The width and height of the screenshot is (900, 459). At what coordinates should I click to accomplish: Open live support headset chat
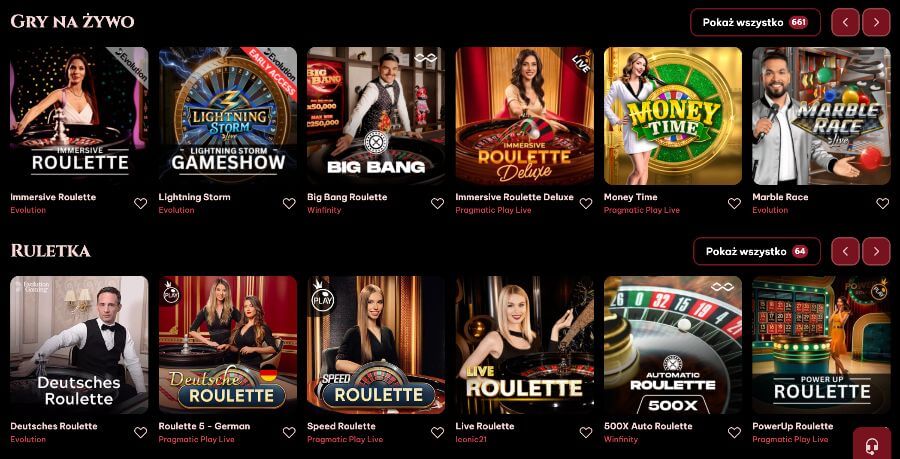click(x=872, y=445)
